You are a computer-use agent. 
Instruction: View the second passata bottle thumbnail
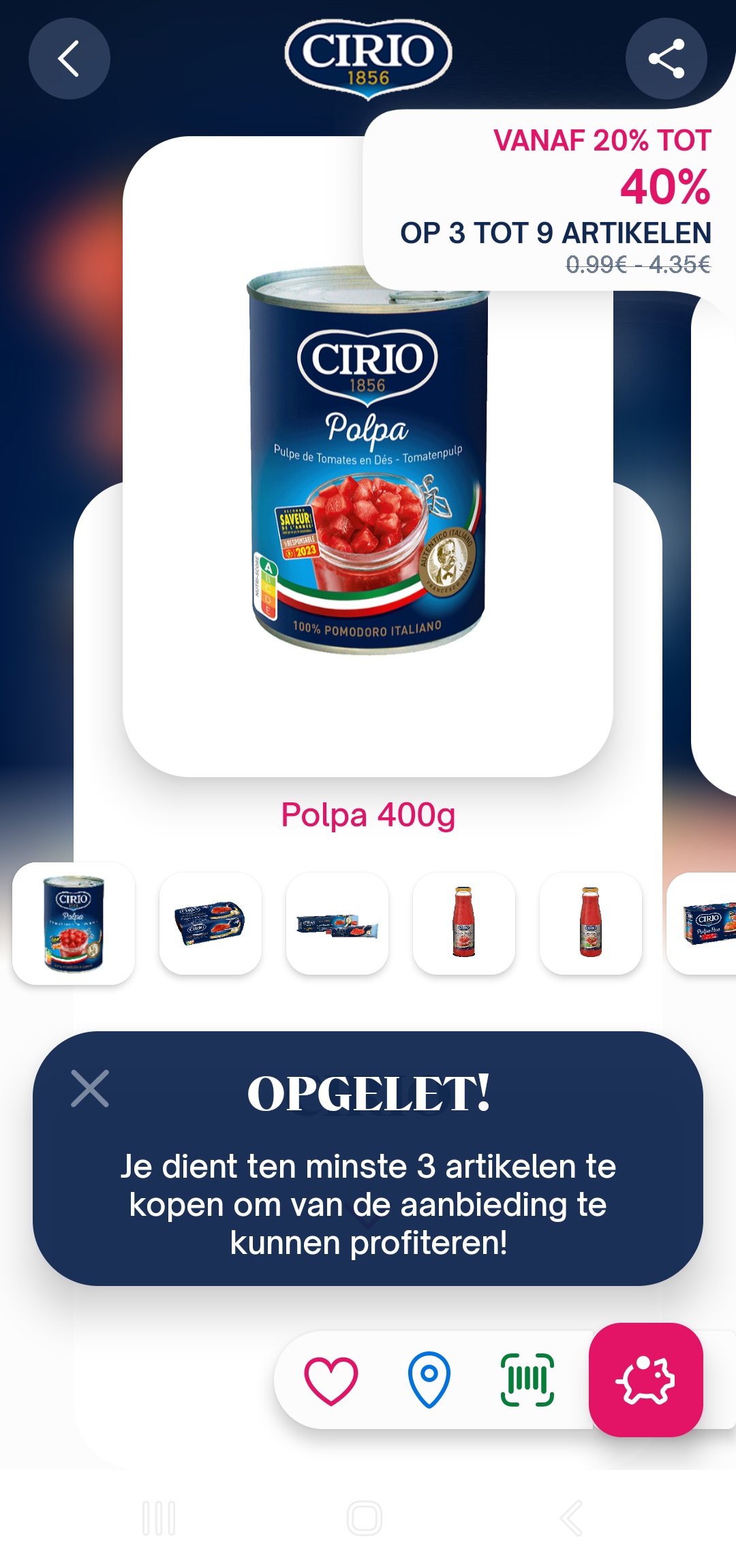pyautogui.click(x=590, y=923)
